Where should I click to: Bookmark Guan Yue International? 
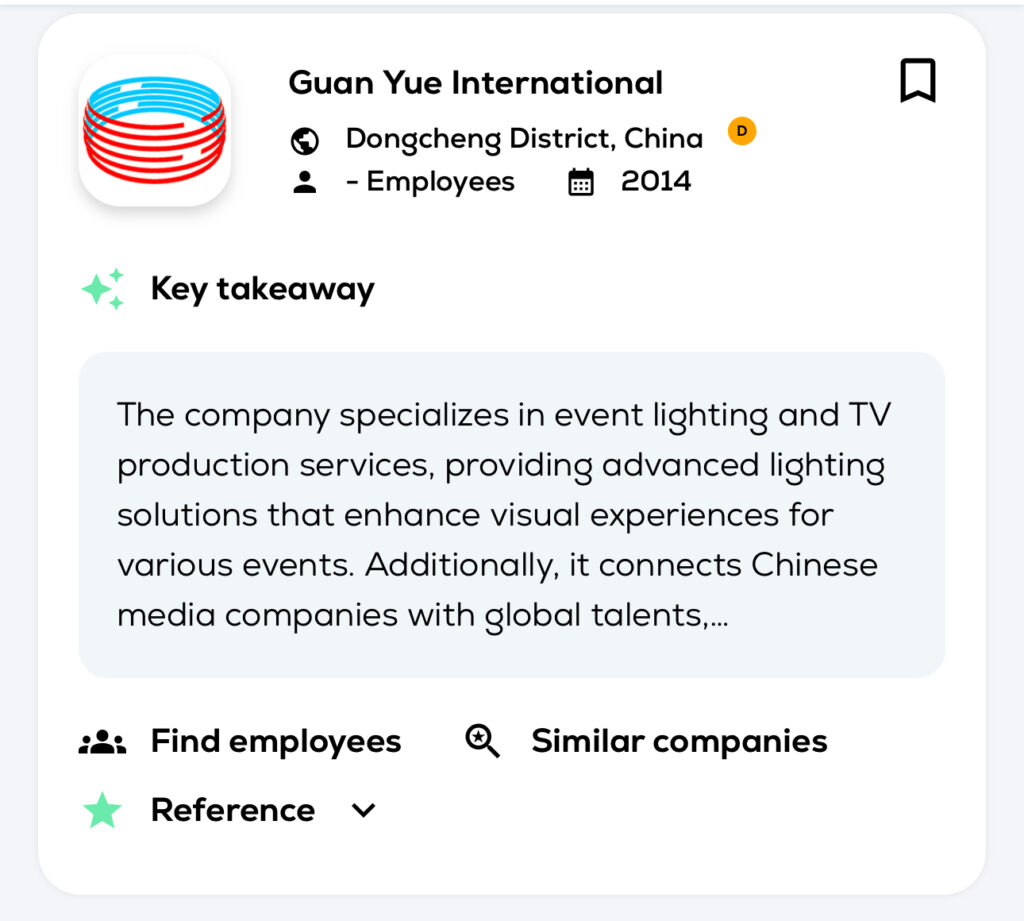917,81
